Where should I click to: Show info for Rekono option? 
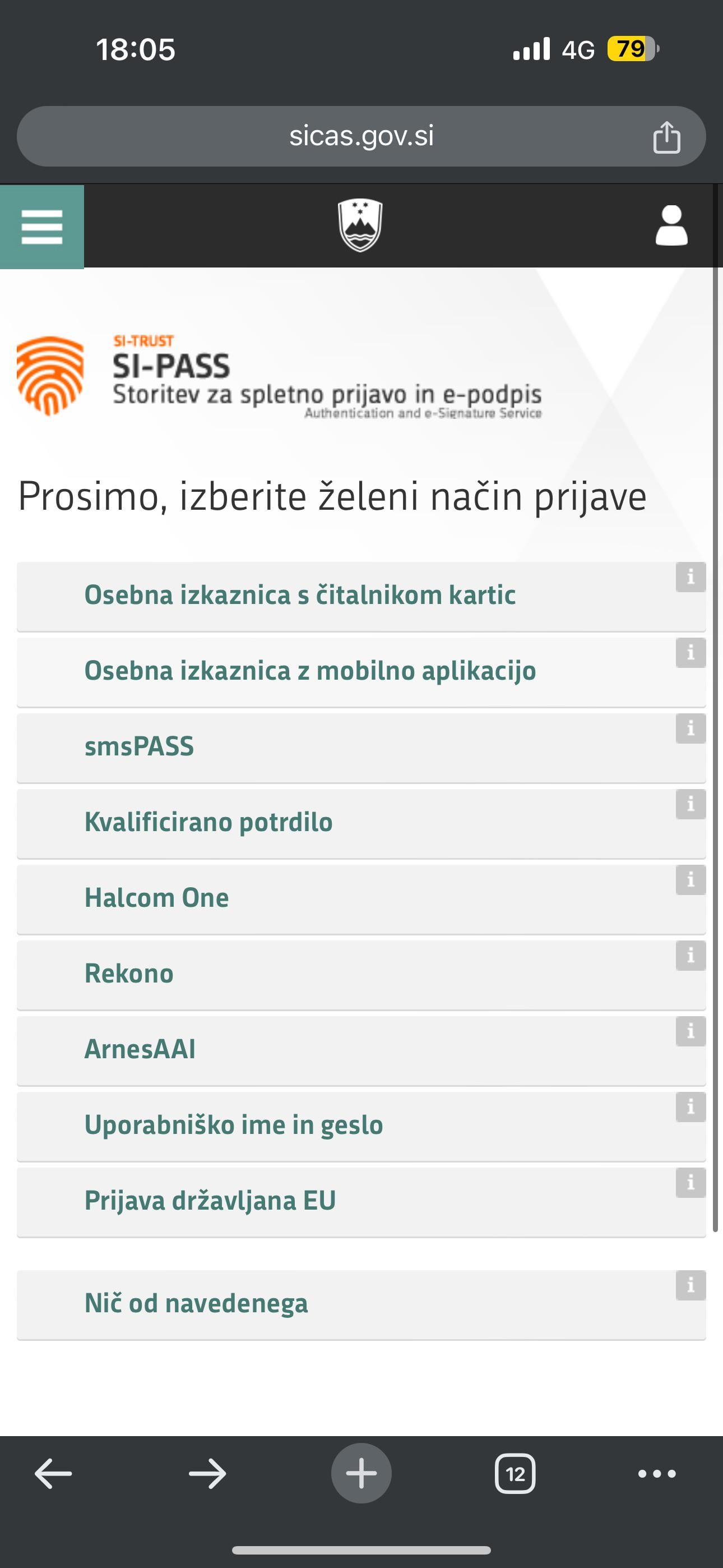point(690,956)
